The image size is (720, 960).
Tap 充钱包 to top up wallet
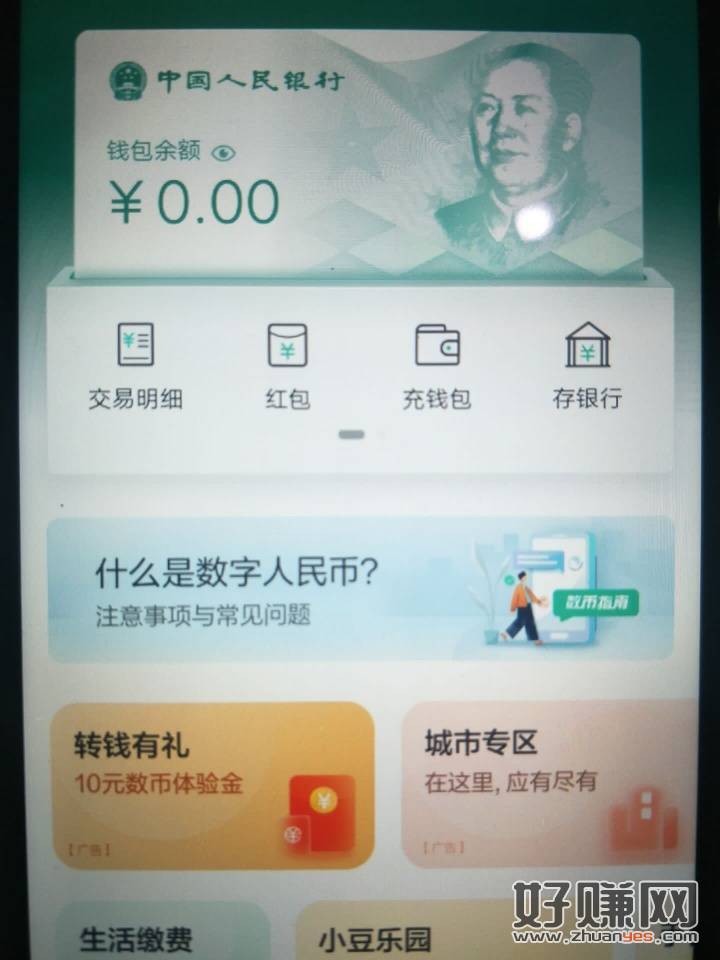(x=437, y=365)
